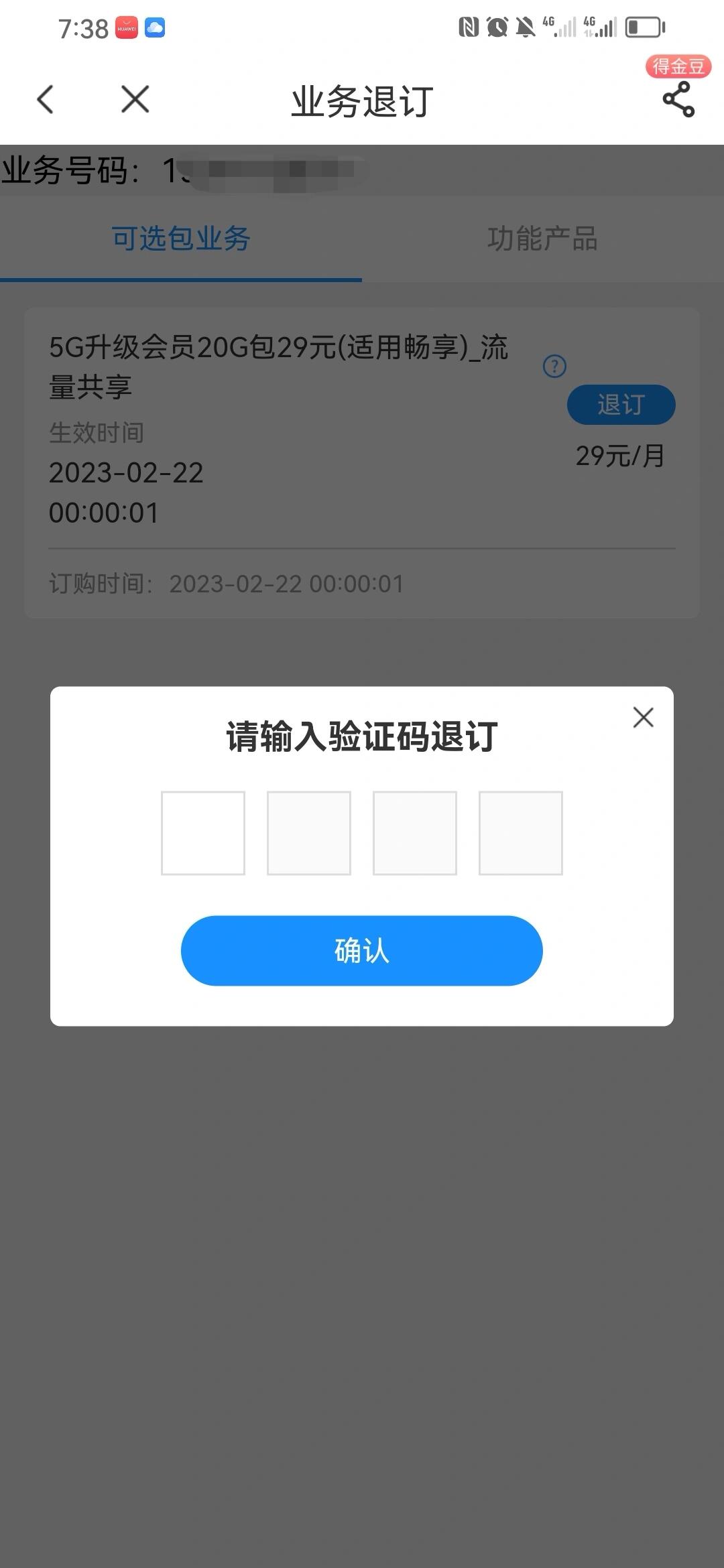The height and width of the screenshot is (1568, 724).
Task: Share this page via the share icon
Action: click(678, 100)
